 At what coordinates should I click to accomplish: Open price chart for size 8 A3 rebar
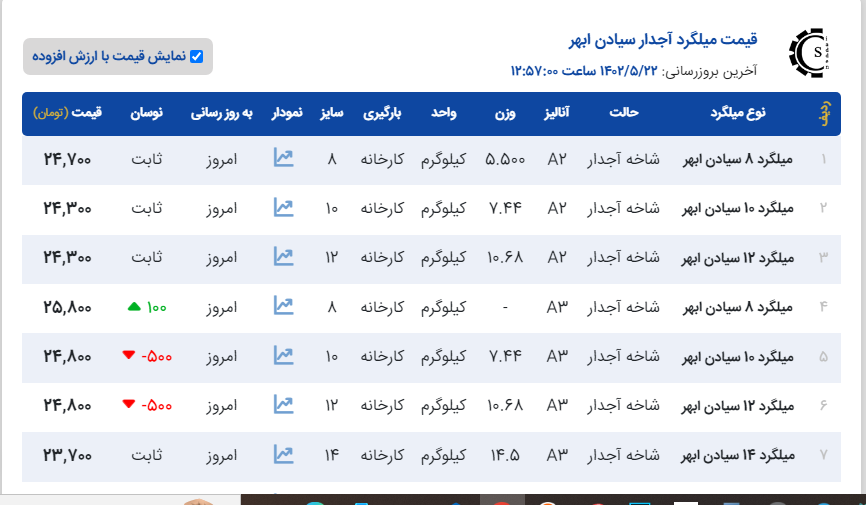pyautogui.click(x=283, y=306)
